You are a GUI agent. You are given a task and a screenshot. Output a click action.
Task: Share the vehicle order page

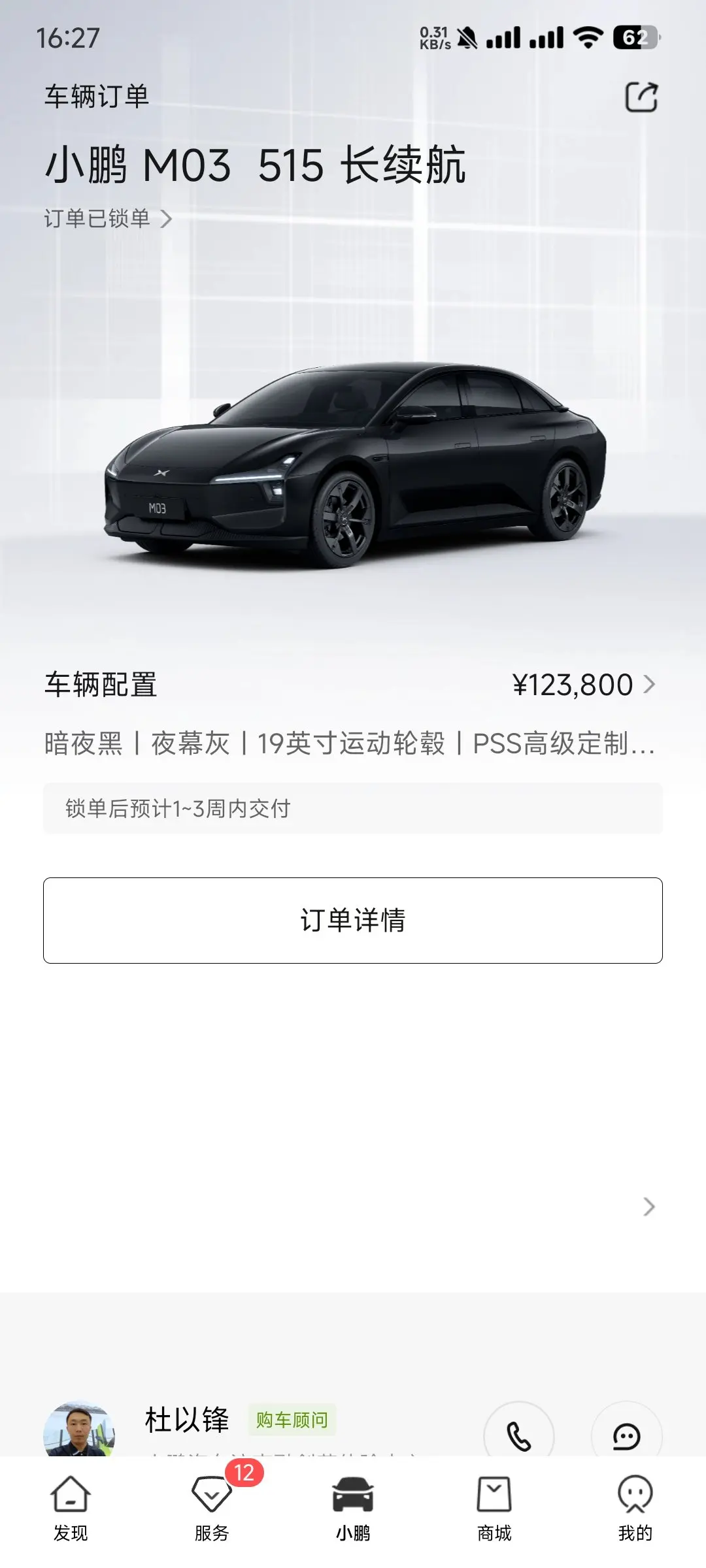[641, 97]
